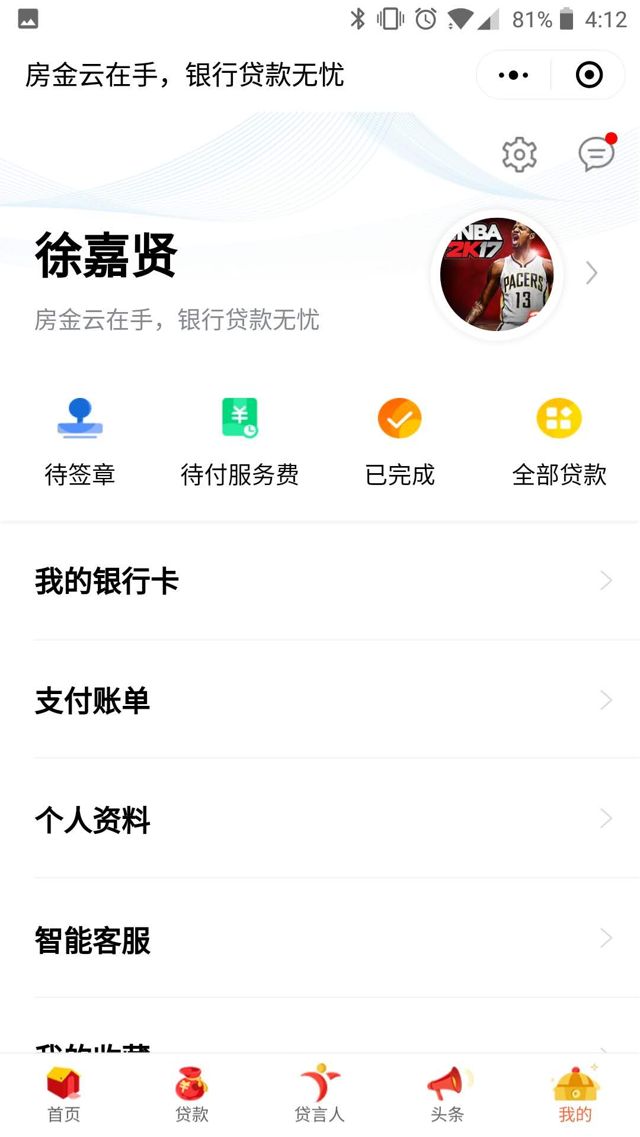Select the 我的 tab

coord(576,1094)
